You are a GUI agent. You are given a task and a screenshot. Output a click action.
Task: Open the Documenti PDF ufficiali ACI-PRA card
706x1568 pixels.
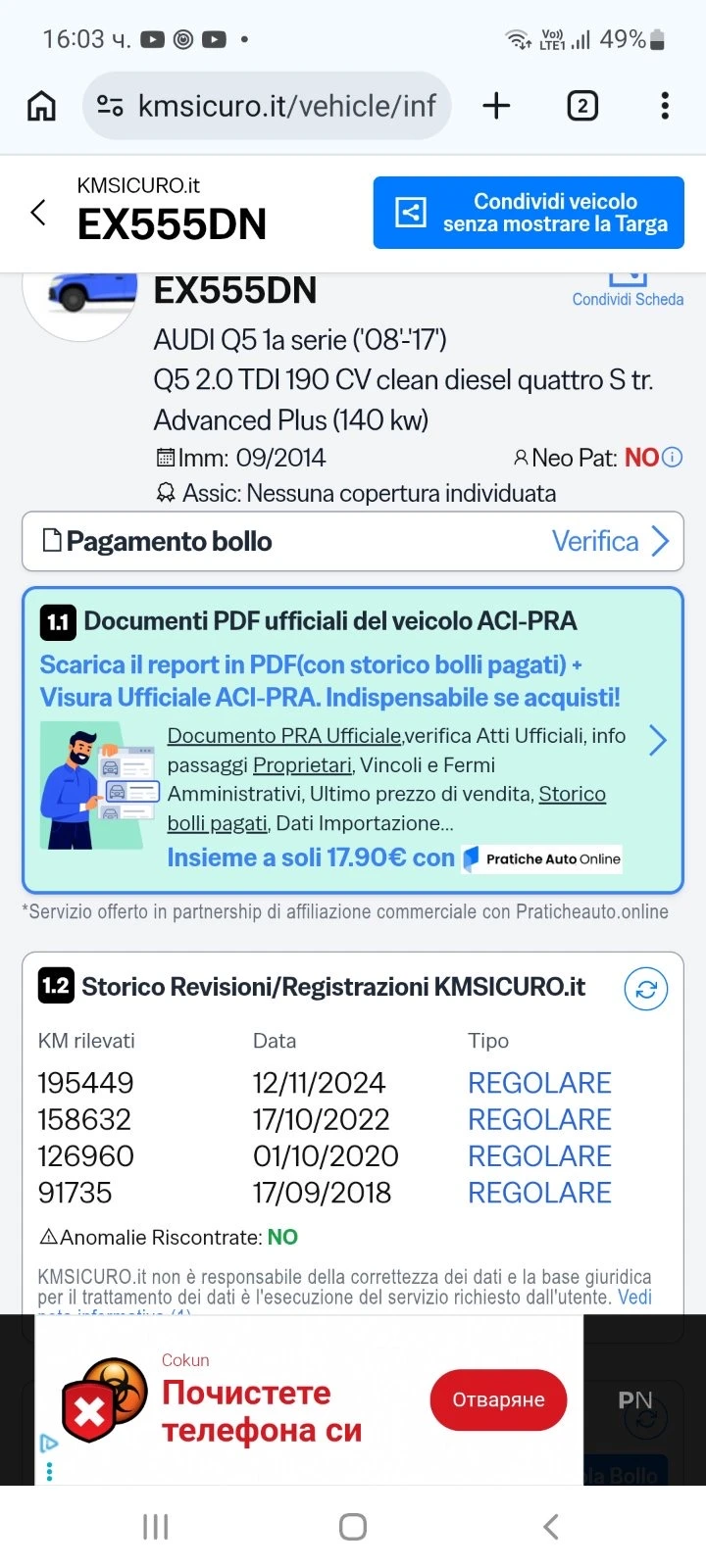click(353, 740)
